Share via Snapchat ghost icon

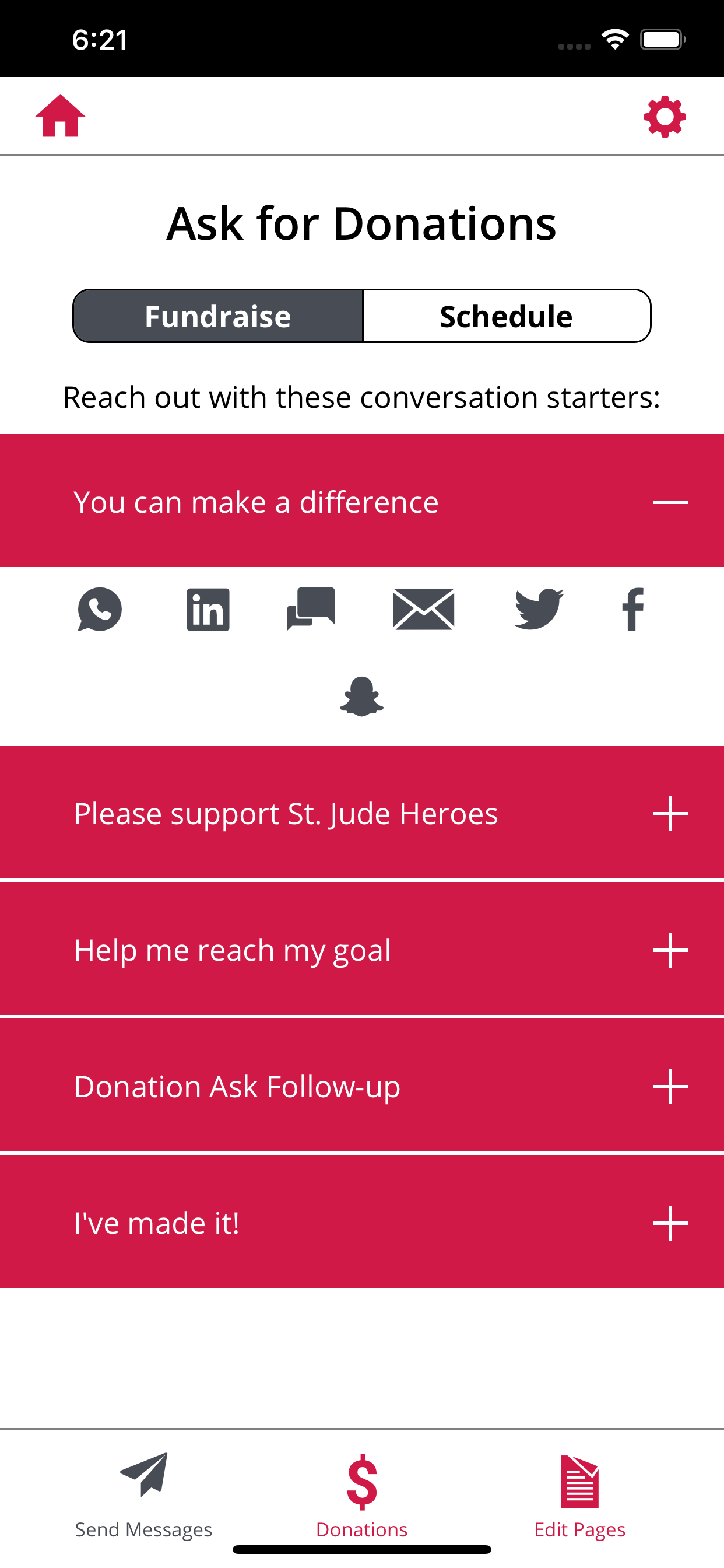click(x=361, y=696)
